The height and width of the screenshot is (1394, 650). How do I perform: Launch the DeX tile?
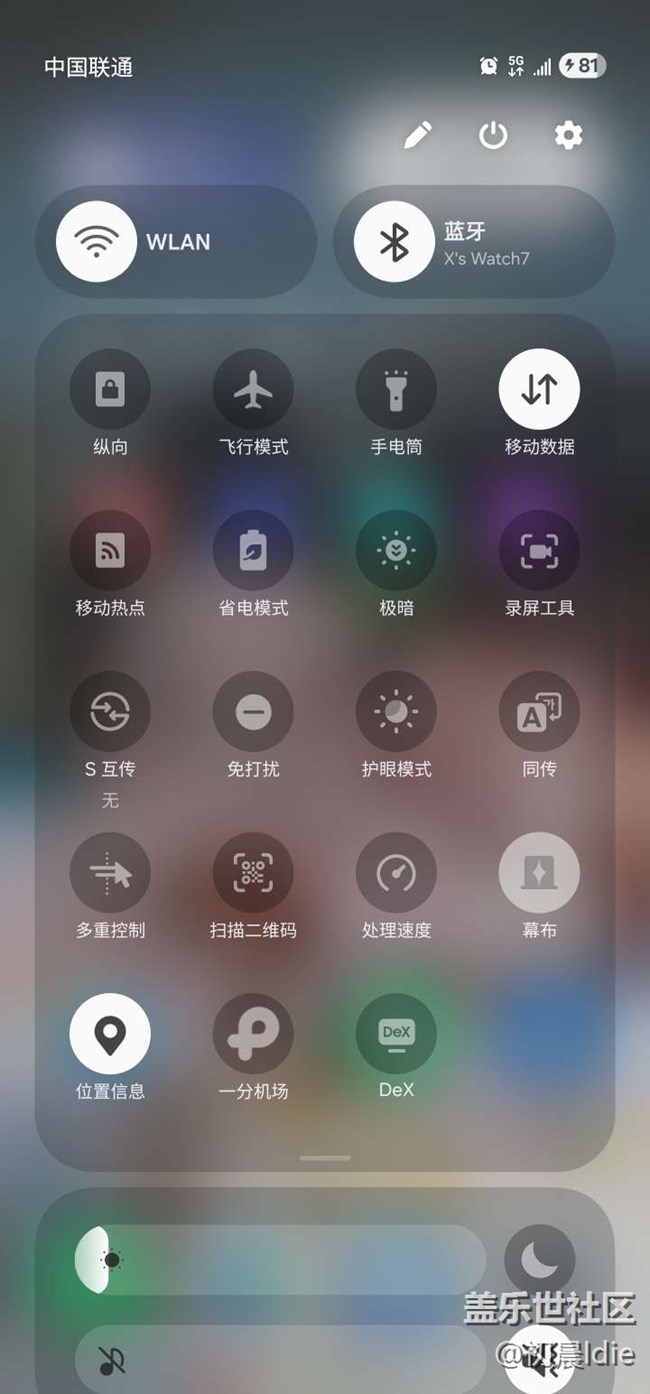click(x=396, y=1034)
